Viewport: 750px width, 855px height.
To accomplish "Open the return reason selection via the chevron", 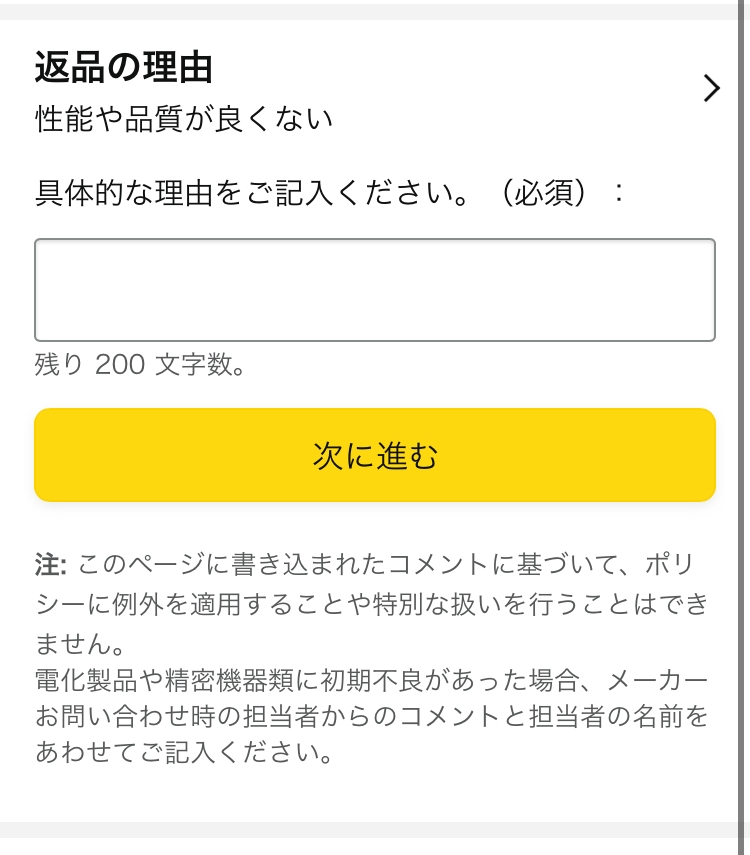I will [x=711, y=88].
